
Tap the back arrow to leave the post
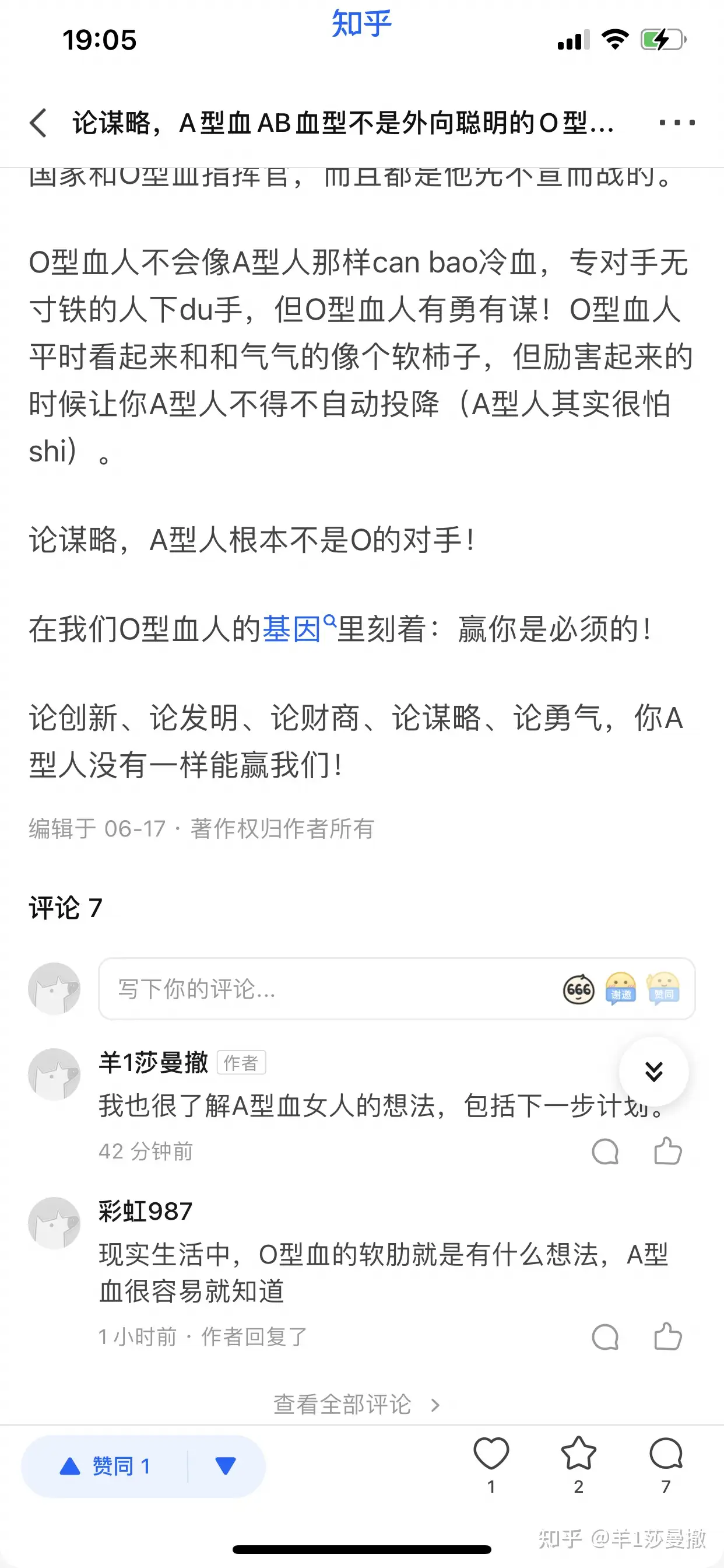click(x=38, y=123)
